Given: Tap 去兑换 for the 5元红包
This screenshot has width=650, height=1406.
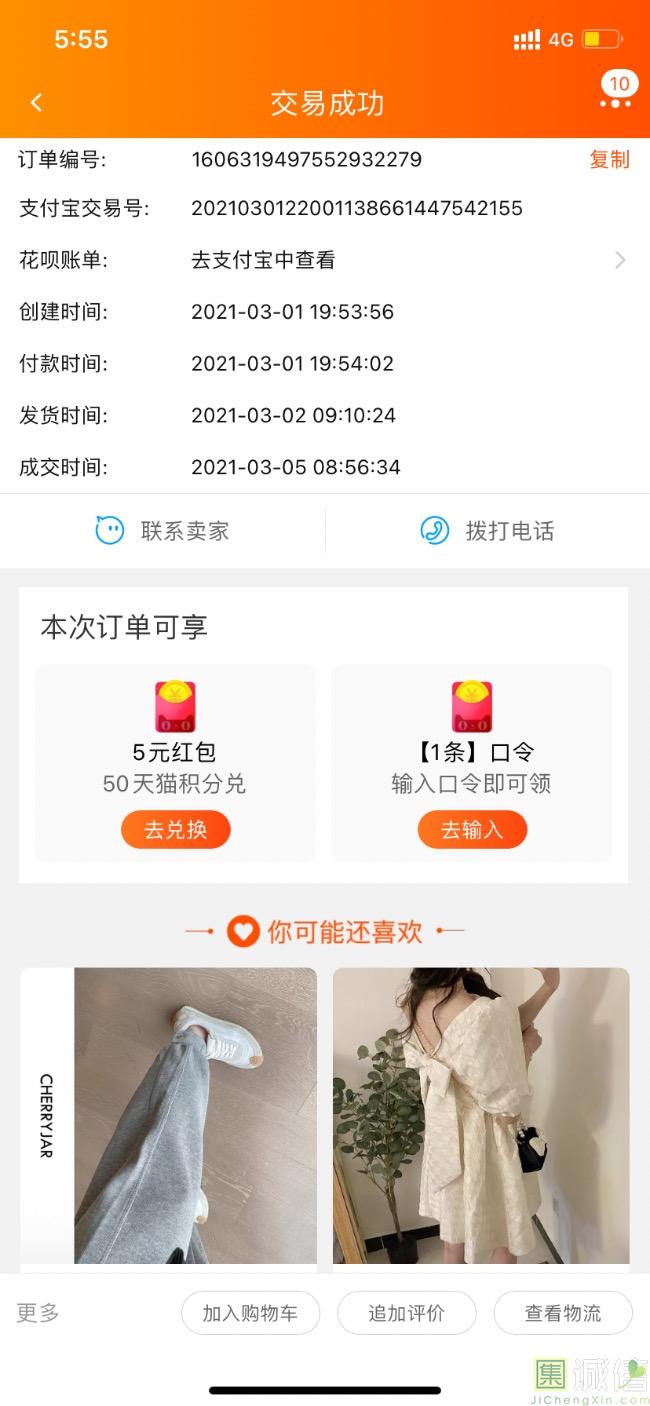Looking at the screenshot, I should pos(175,830).
